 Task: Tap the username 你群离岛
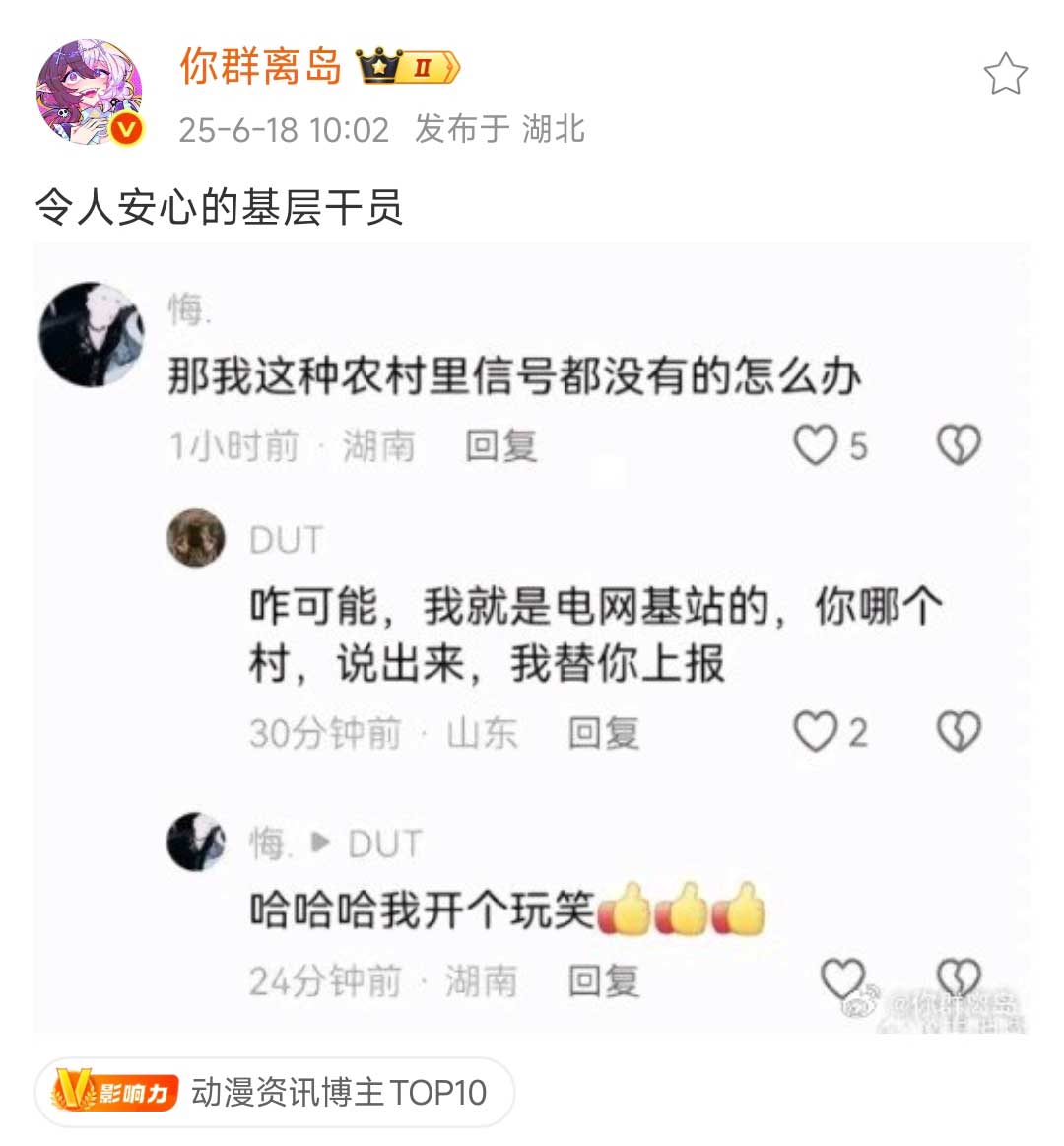260,67
